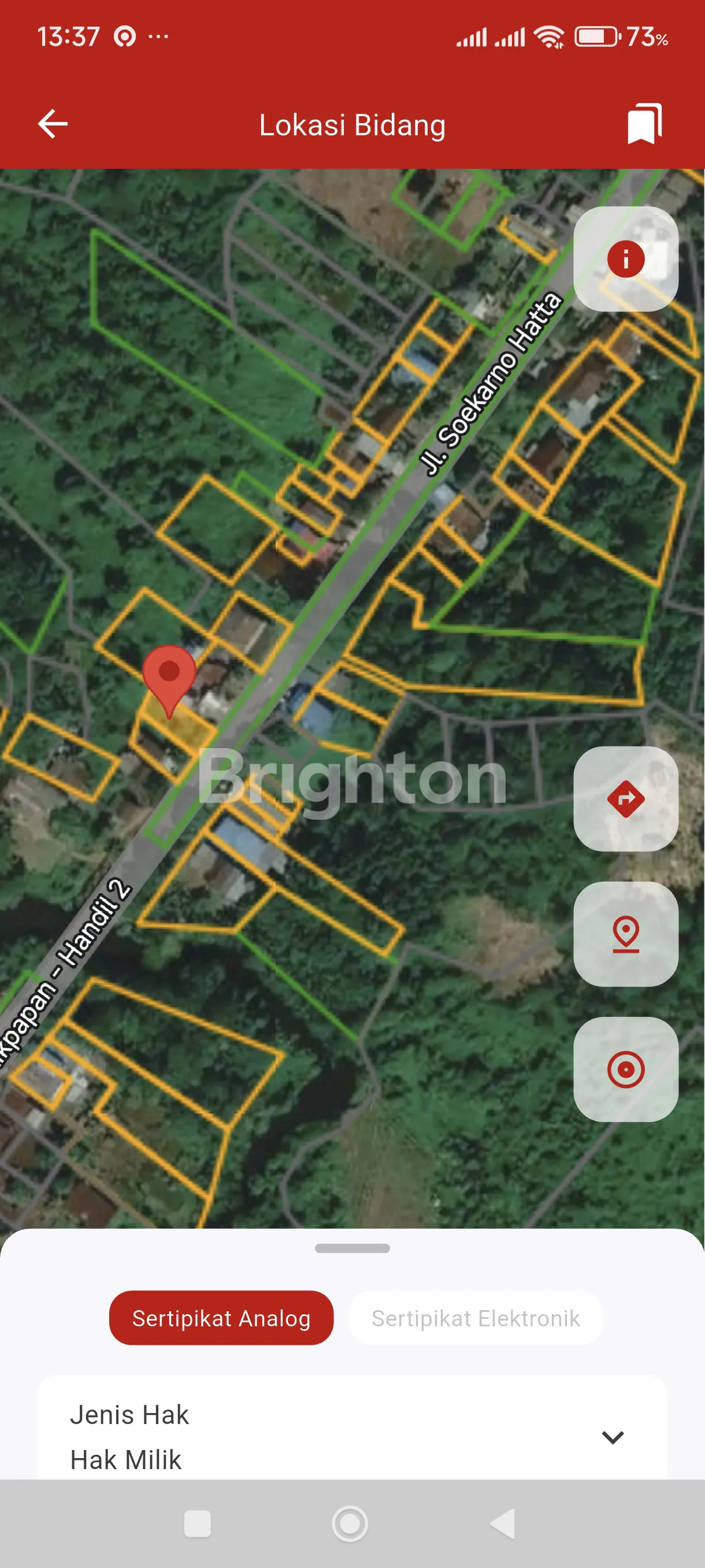
Task: Open the map info button
Action: [x=625, y=259]
